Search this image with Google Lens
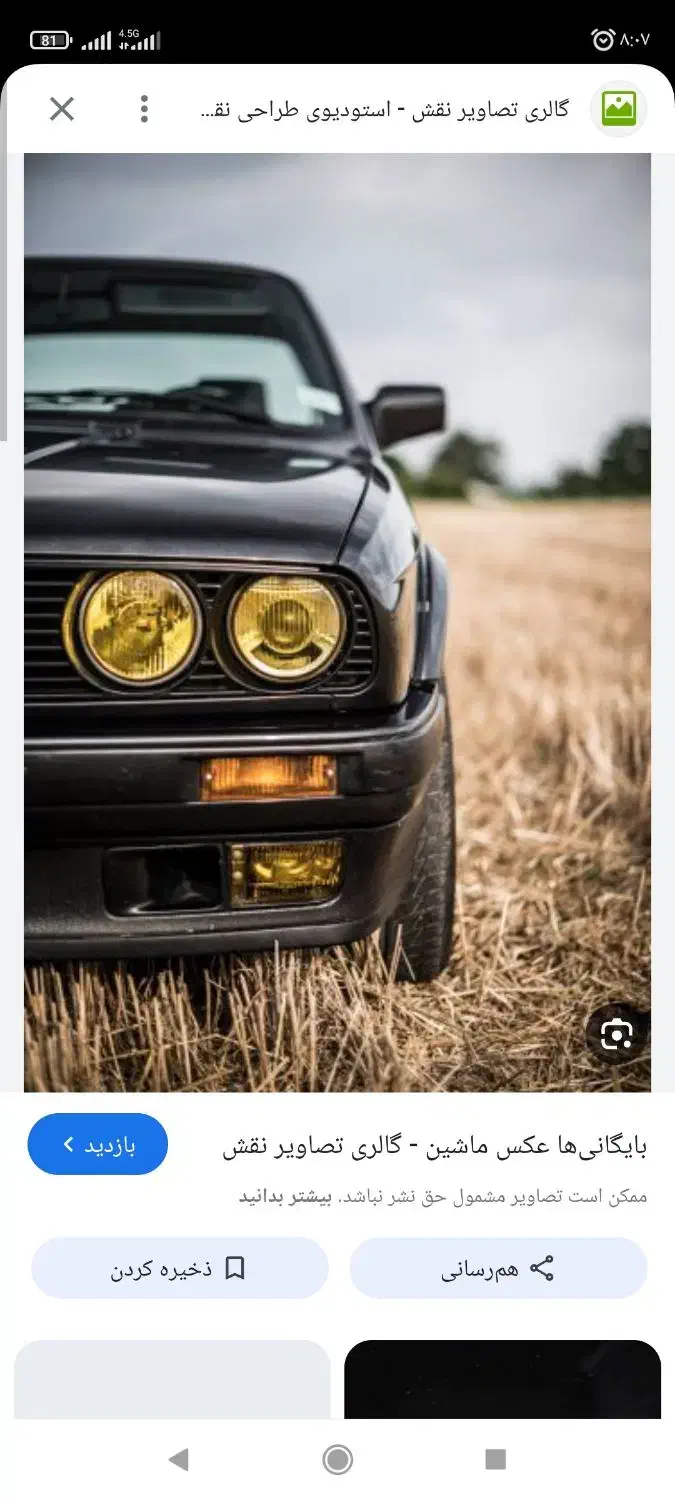Image resolution: width=675 pixels, height=1500 pixels. coord(616,1034)
